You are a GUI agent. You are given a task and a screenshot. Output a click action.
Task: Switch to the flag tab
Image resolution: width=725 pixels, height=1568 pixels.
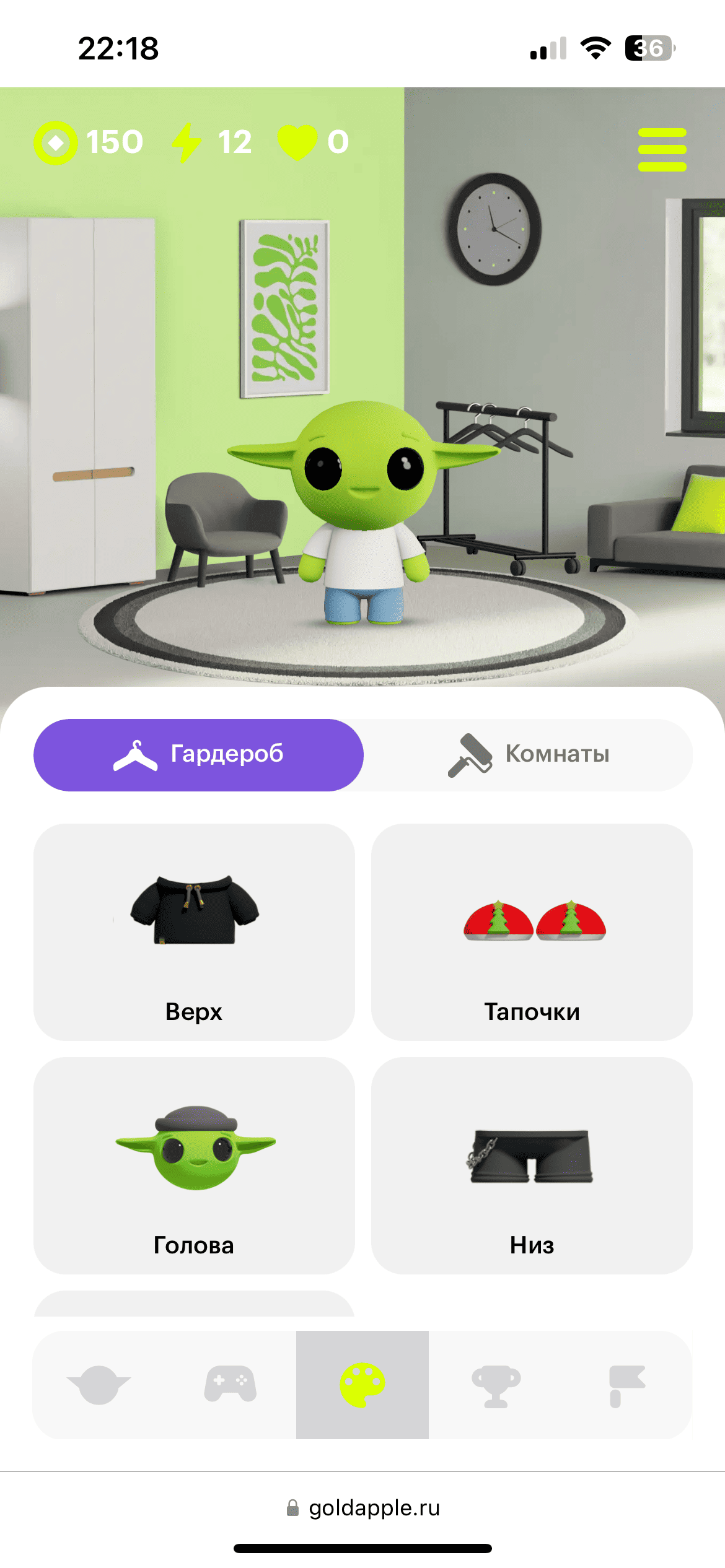(x=626, y=1385)
